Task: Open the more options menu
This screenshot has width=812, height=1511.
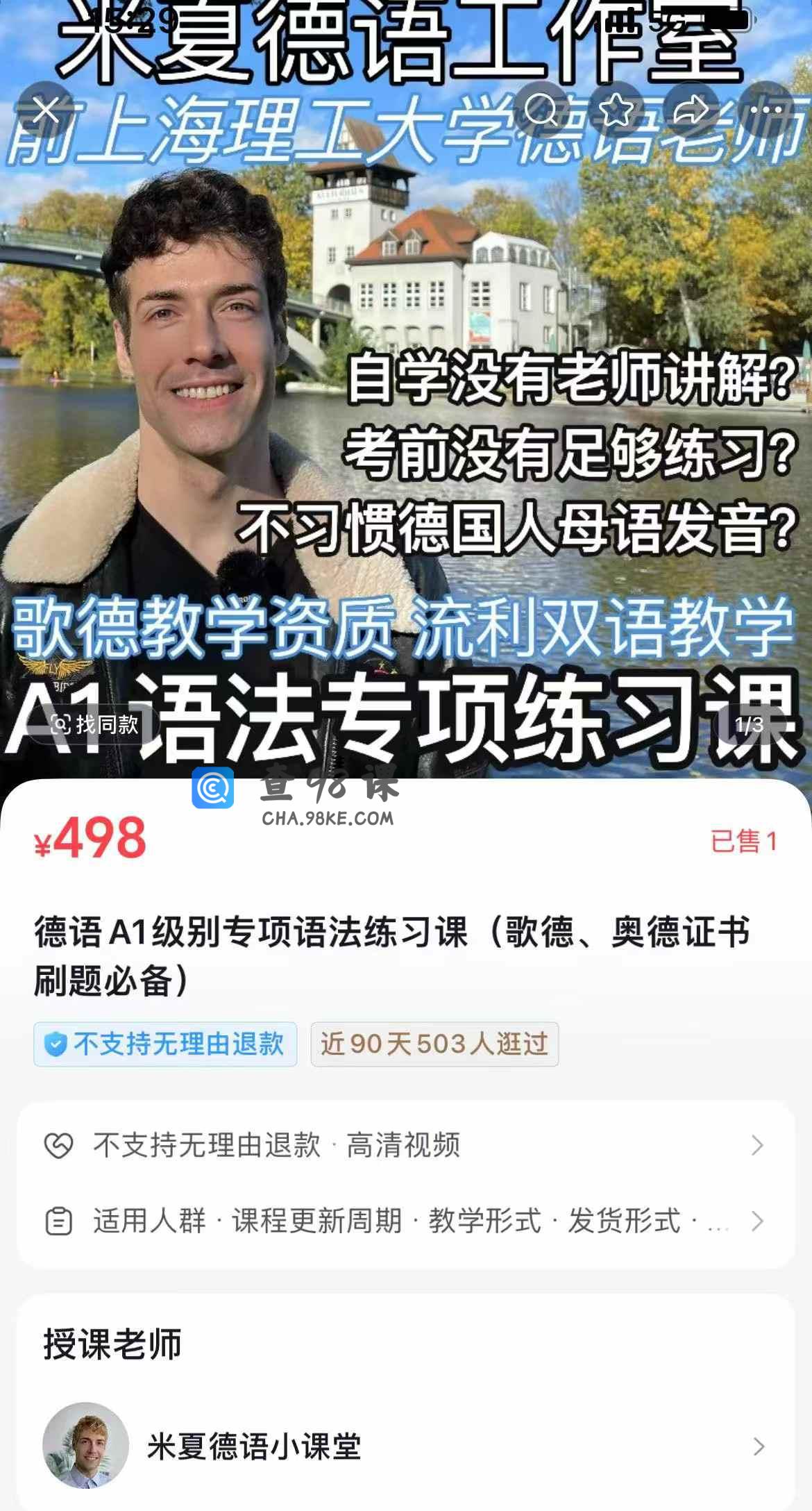Action: click(766, 110)
